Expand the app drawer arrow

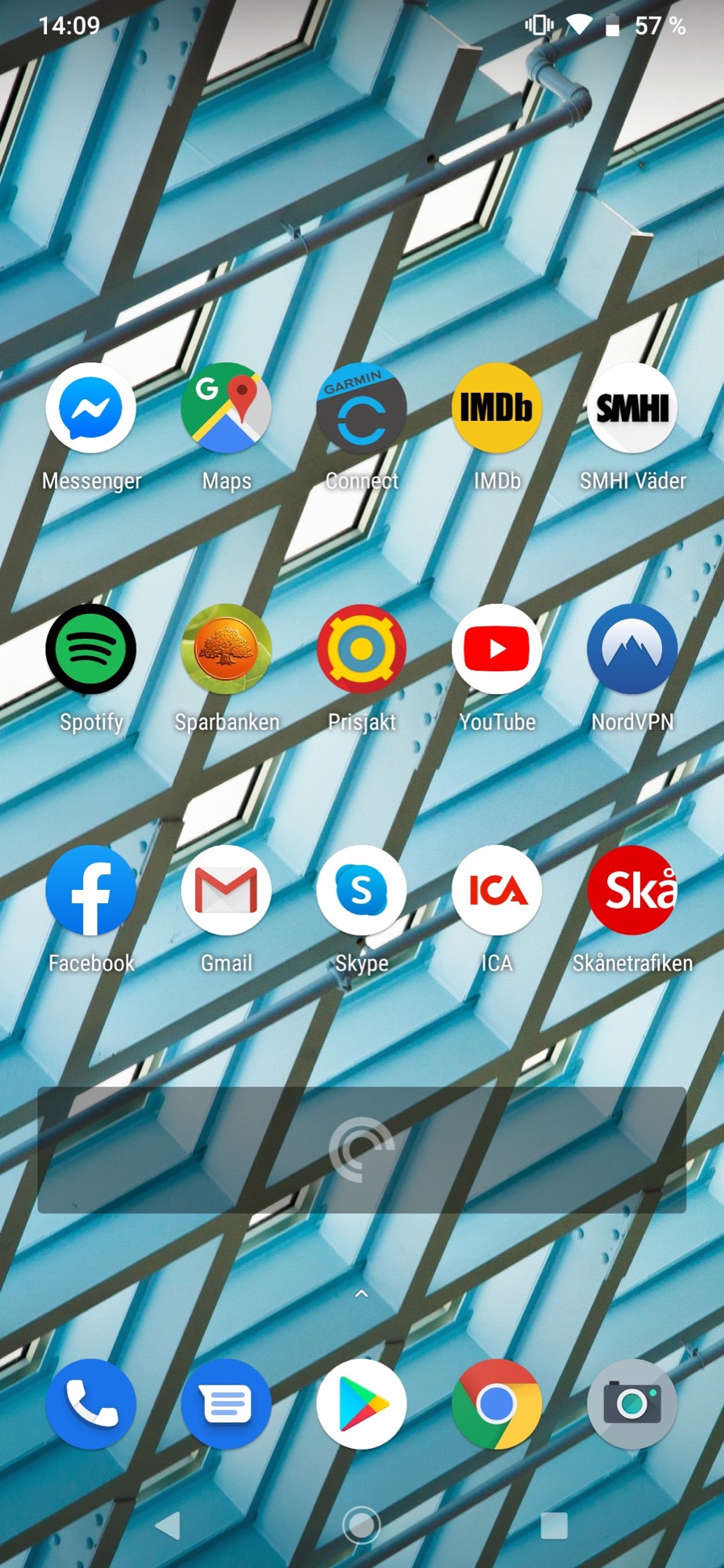(x=362, y=1294)
